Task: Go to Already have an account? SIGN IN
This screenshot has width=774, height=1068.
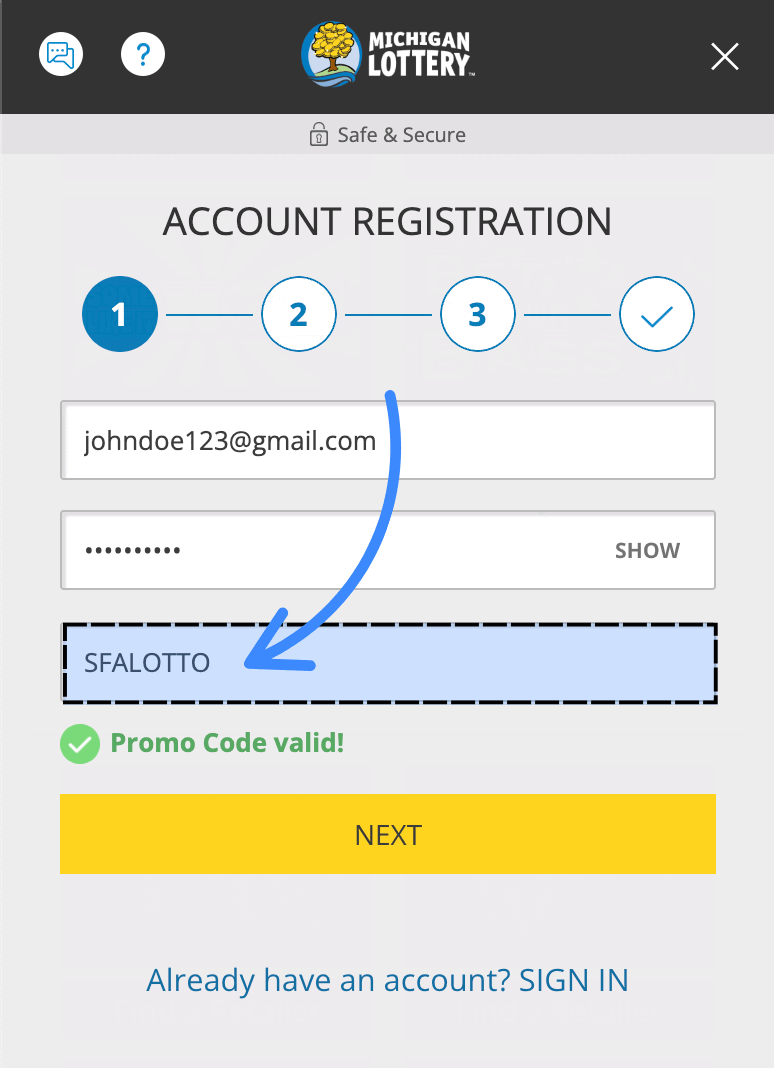Action: click(x=387, y=980)
